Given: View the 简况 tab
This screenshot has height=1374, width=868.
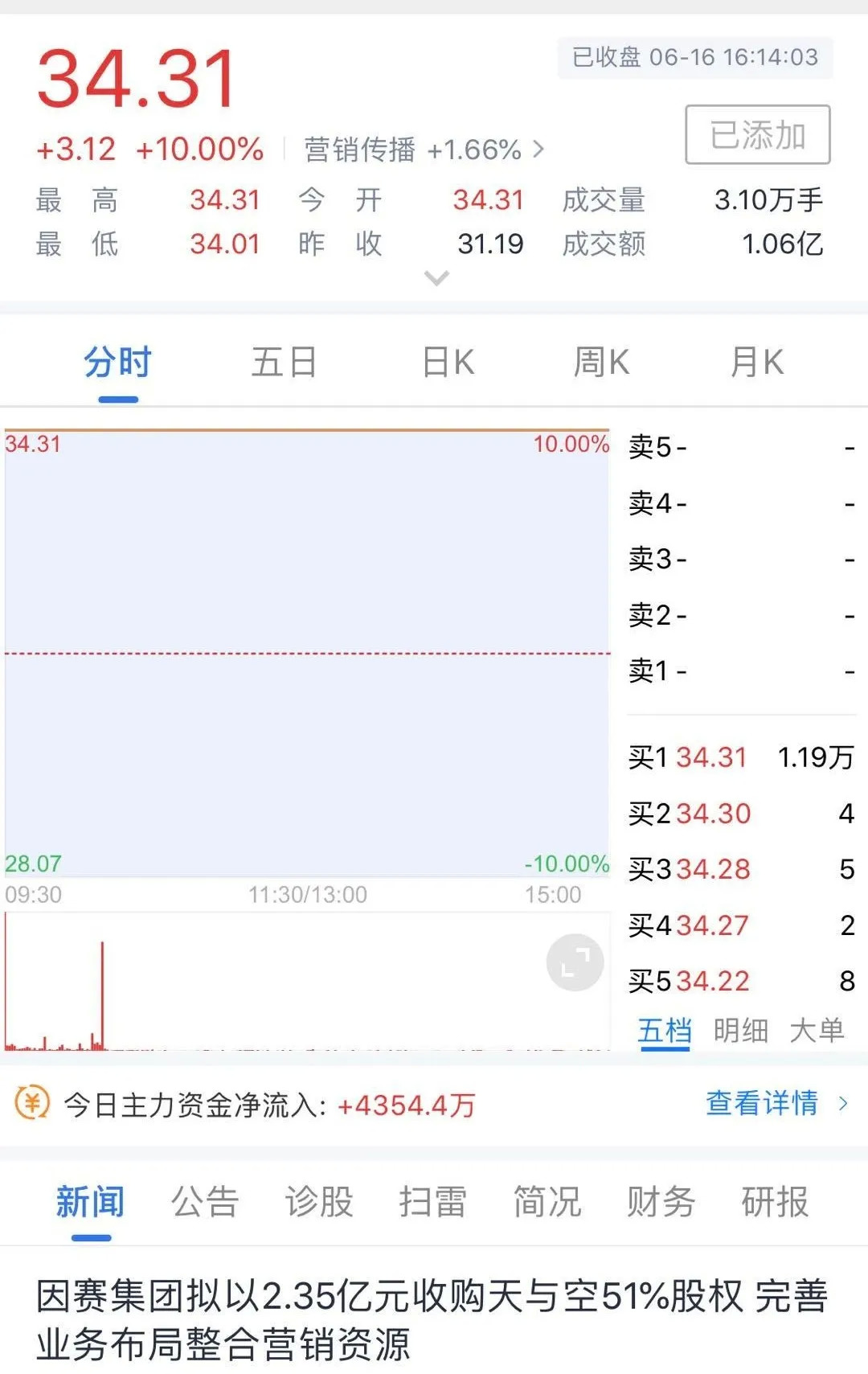Looking at the screenshot, I should 547,1202.
